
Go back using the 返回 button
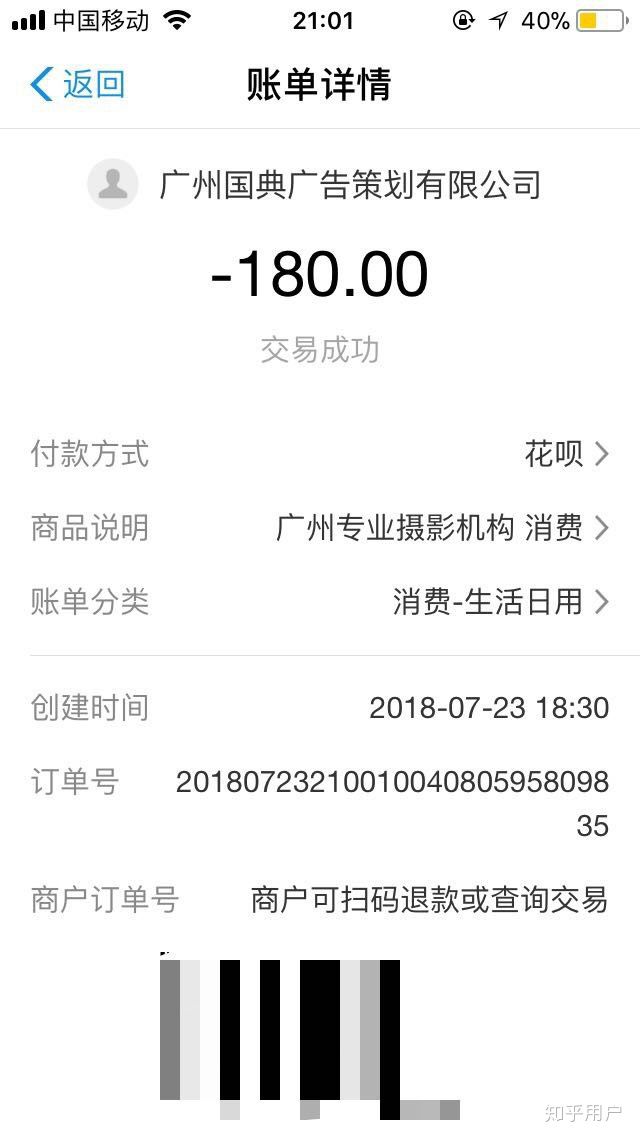click(78, 85)
